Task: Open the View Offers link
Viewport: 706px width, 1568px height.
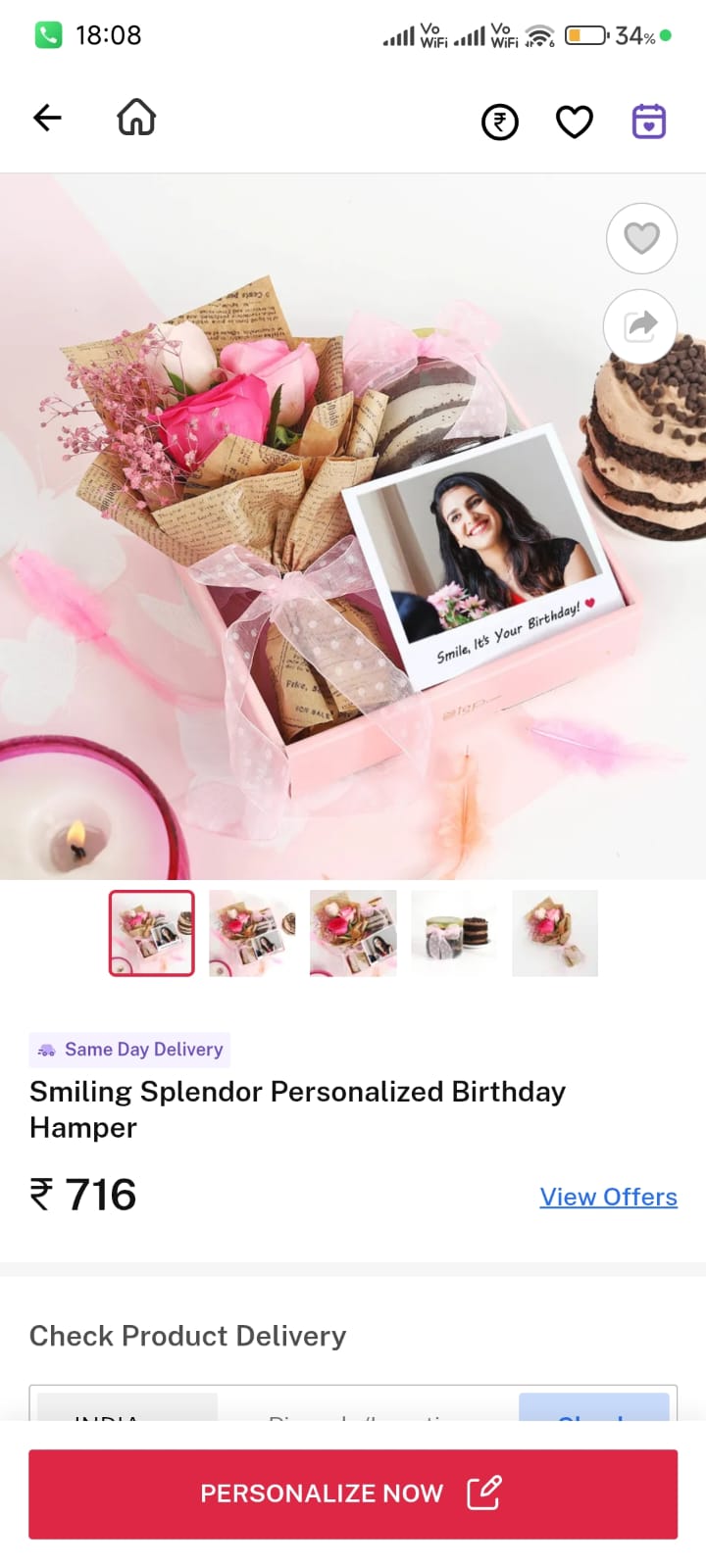Action: 608,1197
